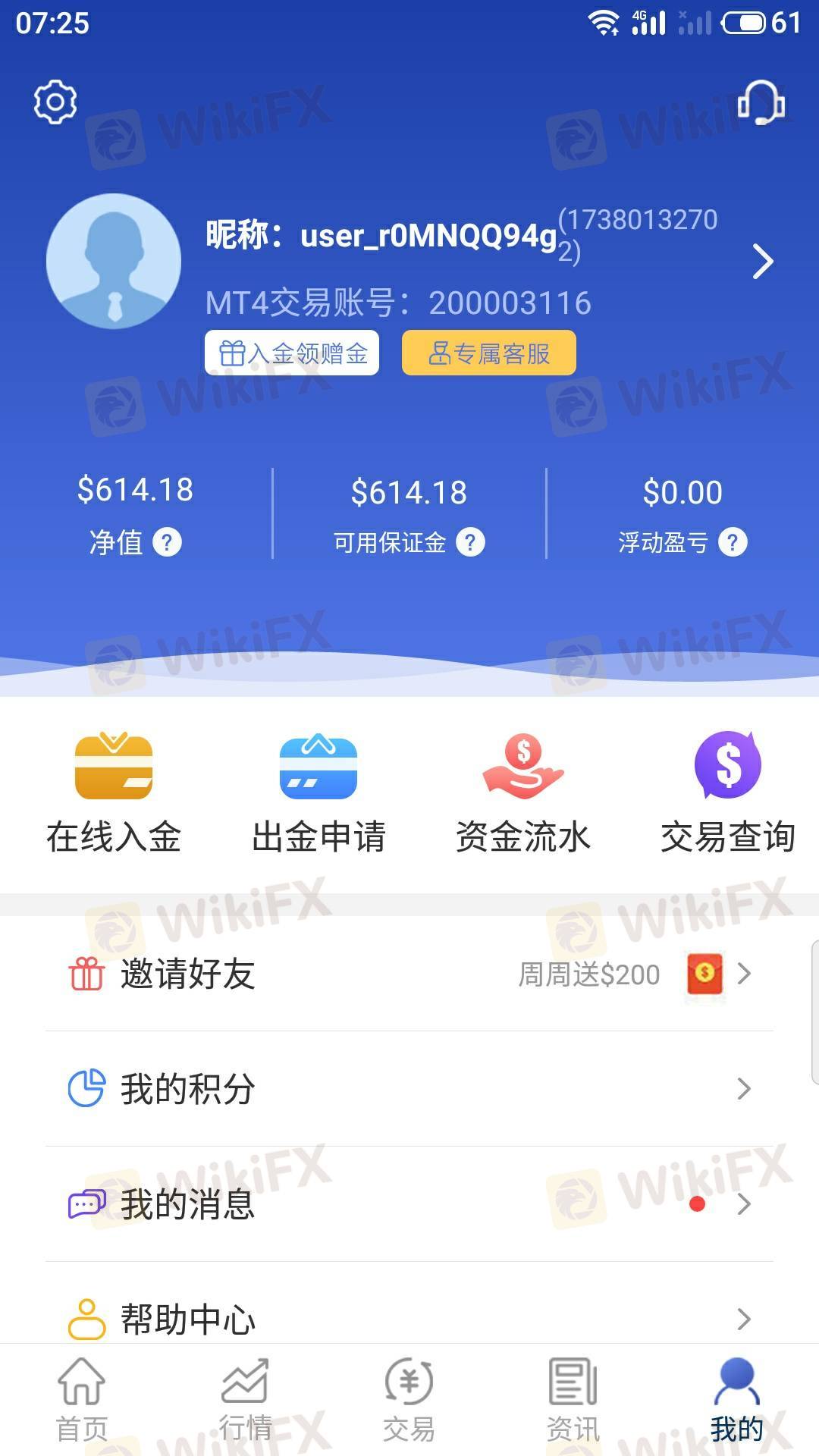The width and height of the screenshot is (819, 1456).
Task: Open 交易查询
Action: click(728, 793)
